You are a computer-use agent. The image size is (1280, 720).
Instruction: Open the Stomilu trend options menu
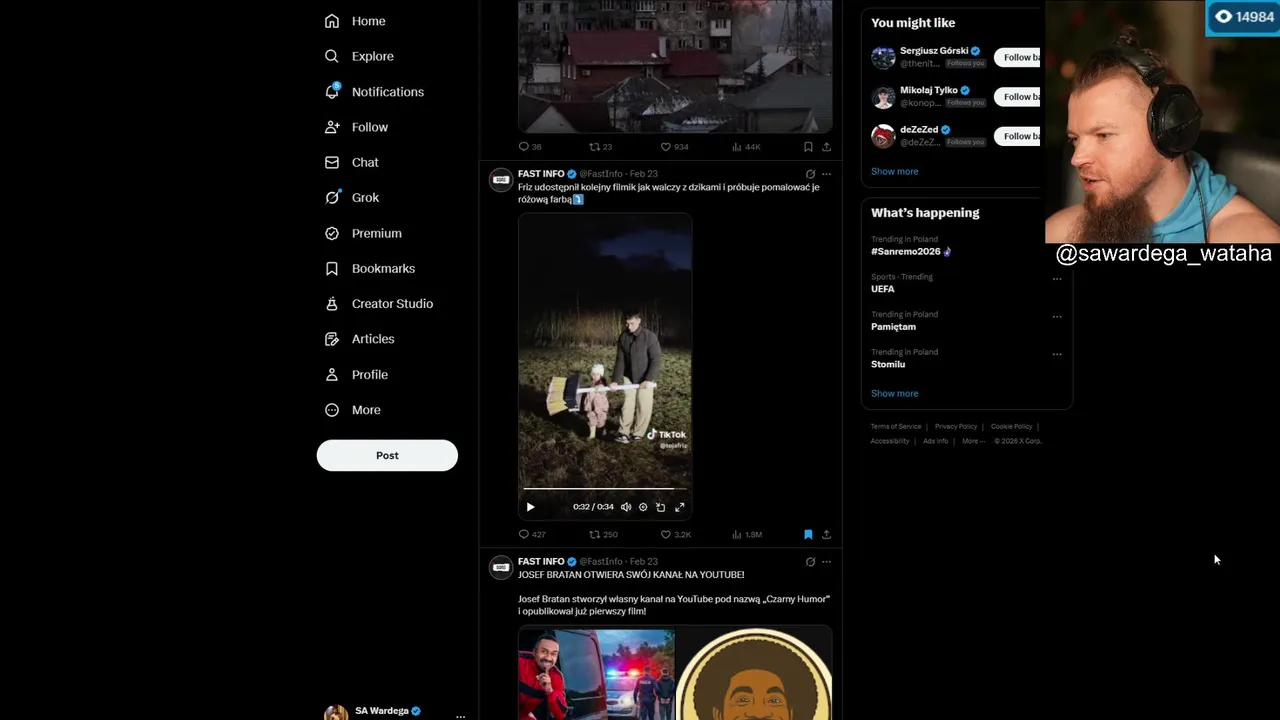[x=1056, y=354]
